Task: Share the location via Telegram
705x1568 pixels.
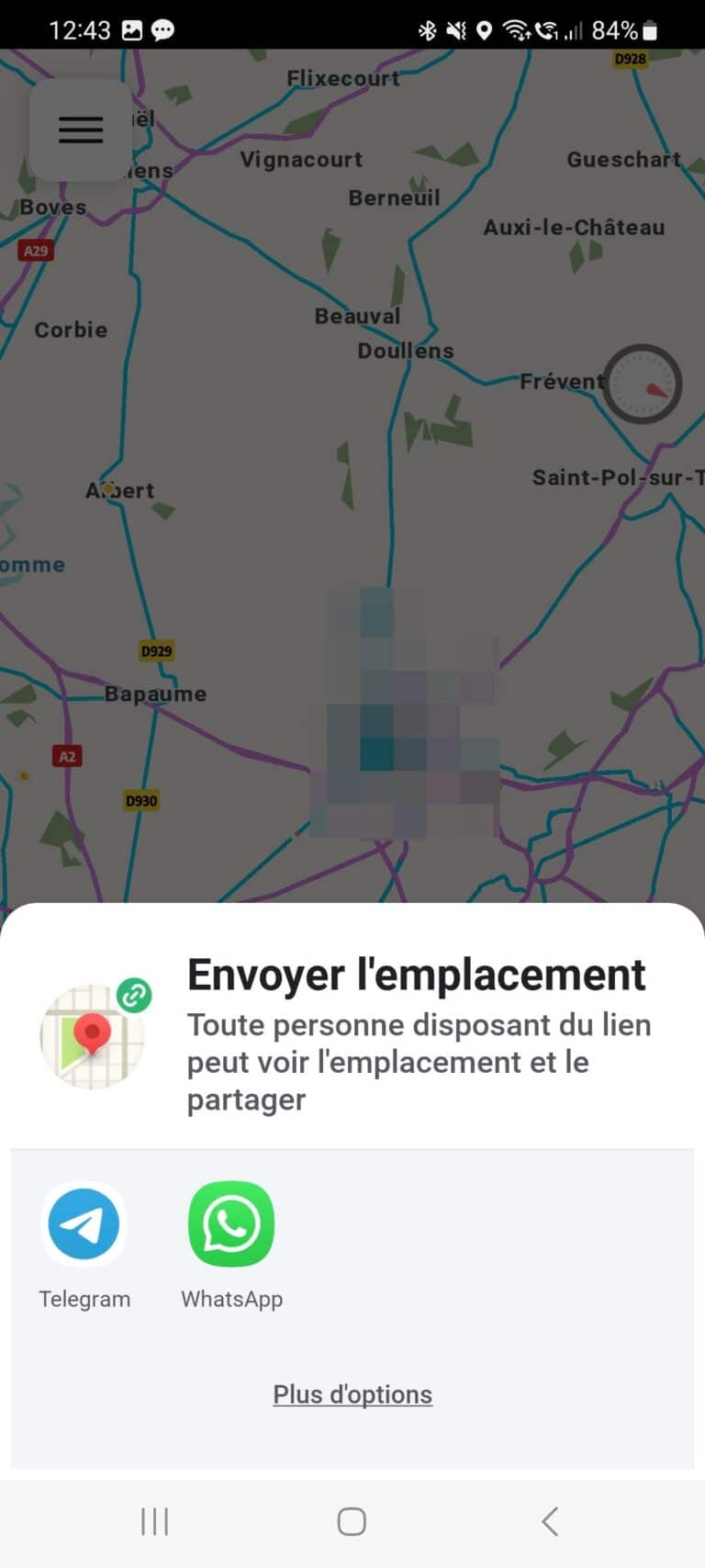Action: tap(84, 1224)
